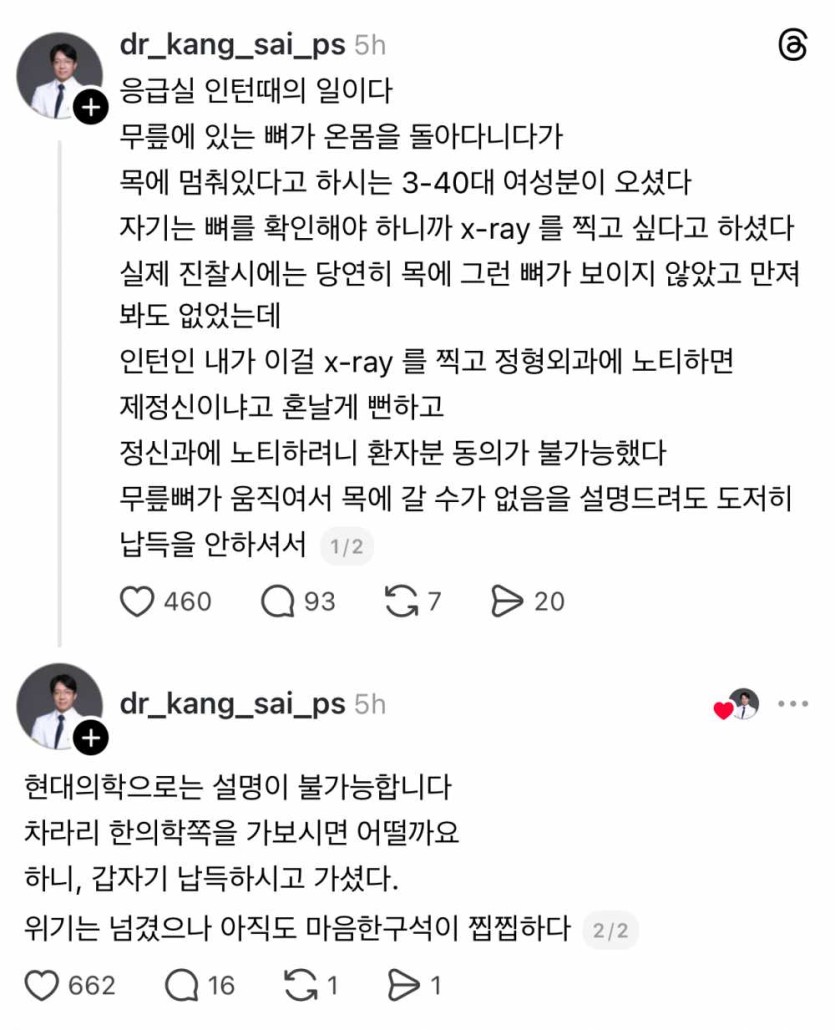Open the dr_kang_sai_ps username on the second post
This screenshot has width=835, height=1030.
pos(232,704)
